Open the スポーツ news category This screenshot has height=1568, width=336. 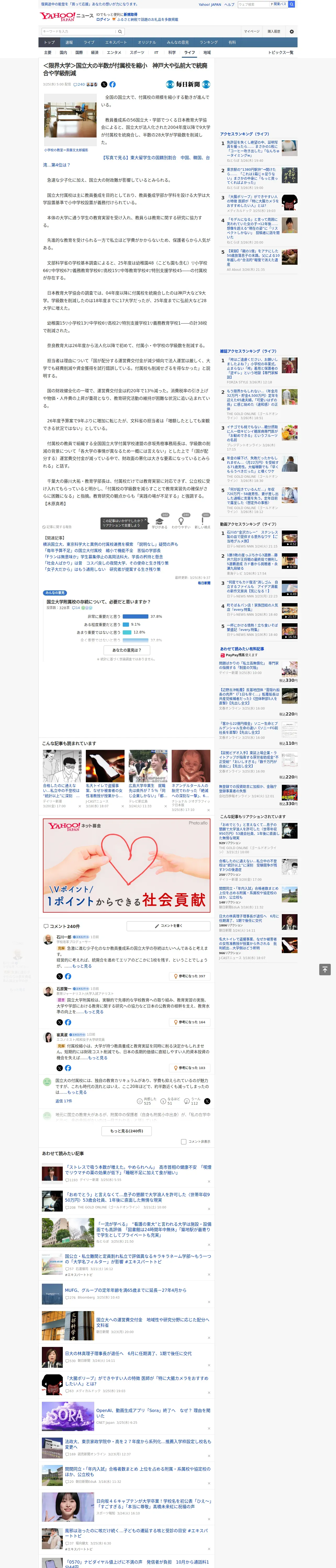pyautogui.click(x=137, y=52)
